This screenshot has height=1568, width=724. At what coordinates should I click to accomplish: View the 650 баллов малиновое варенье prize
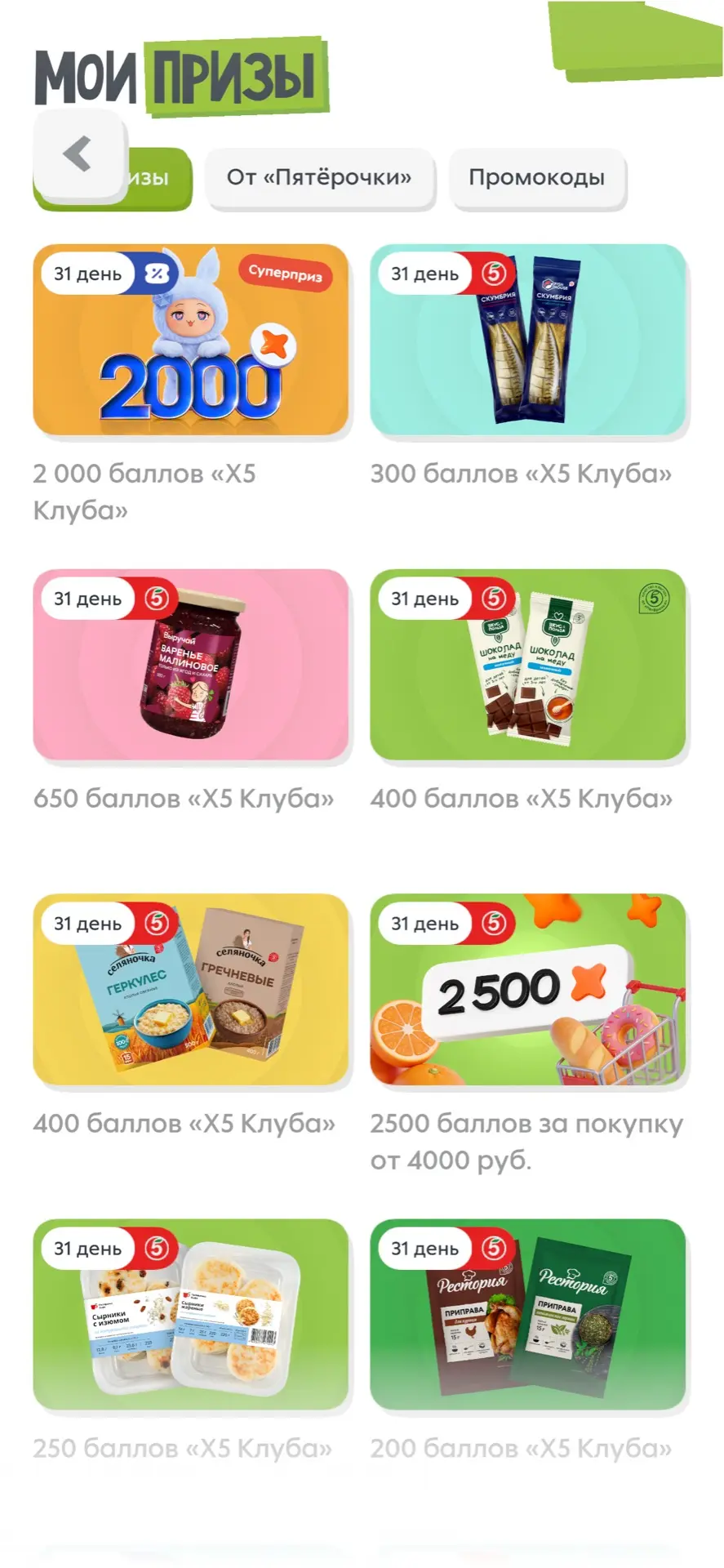coord(191,665)
